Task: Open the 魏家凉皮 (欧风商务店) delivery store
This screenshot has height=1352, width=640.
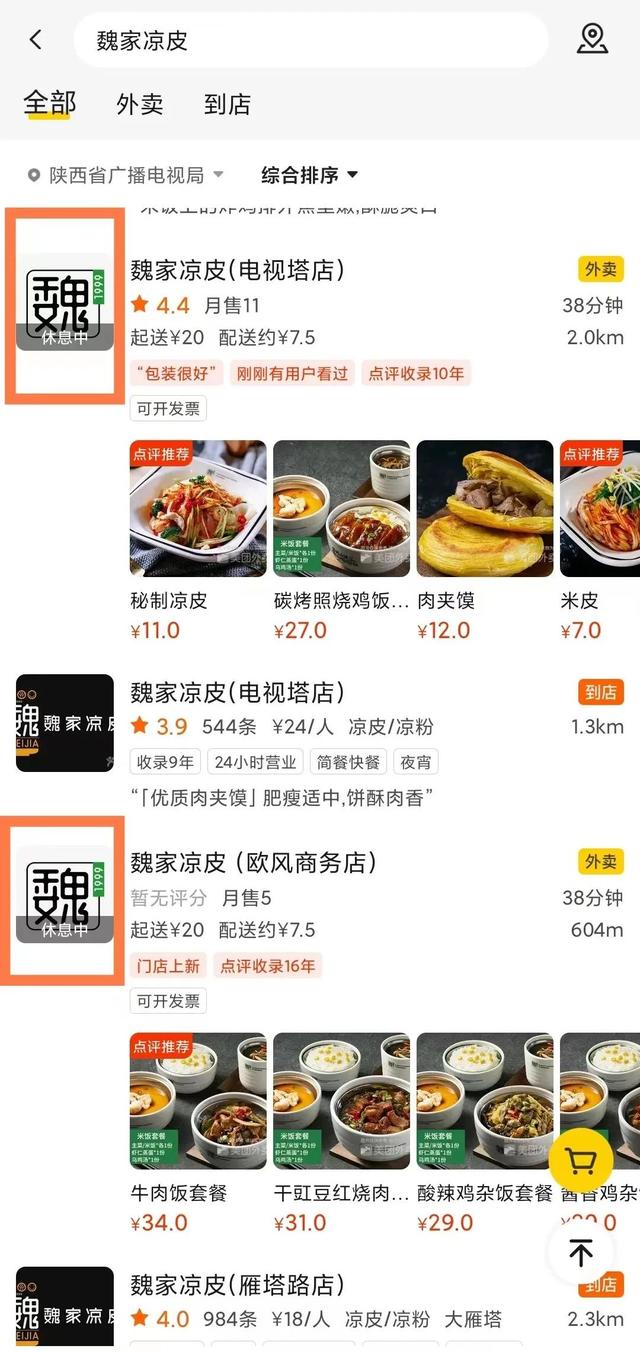Action: coord(253,862)
